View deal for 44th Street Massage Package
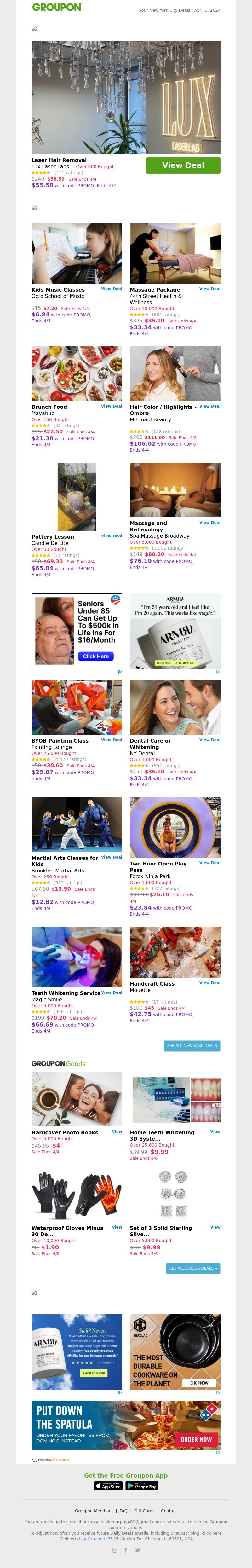Image resolution: width=252 pixels, height=1568 pixels. point(209,289)
